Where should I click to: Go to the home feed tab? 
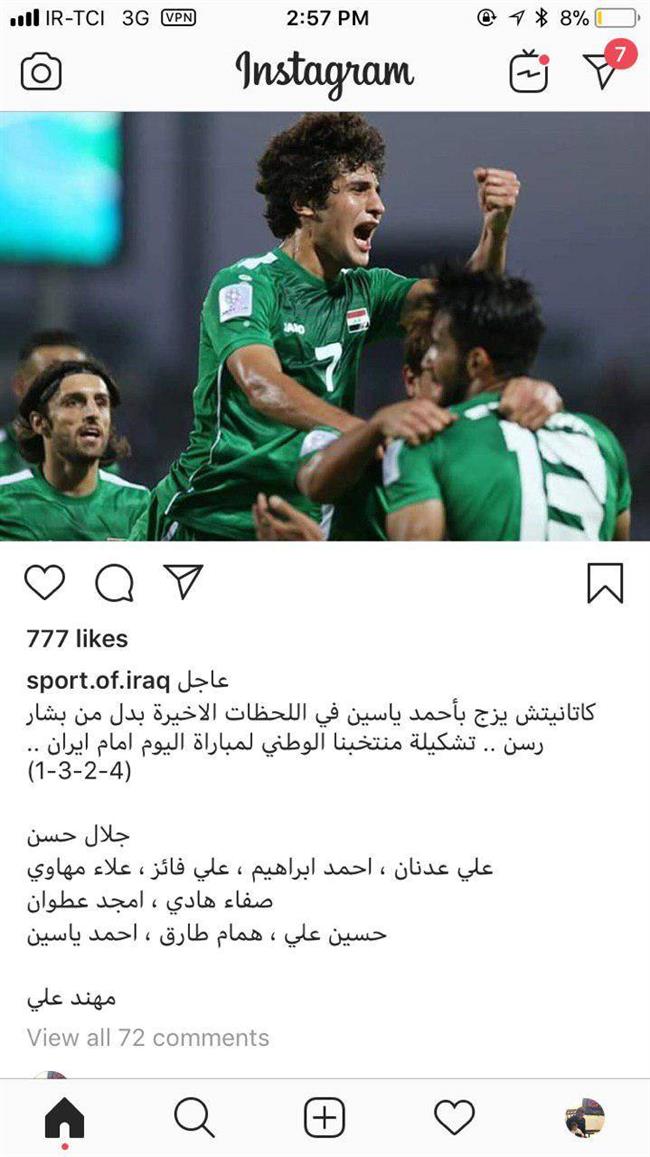click(65, 1117)
